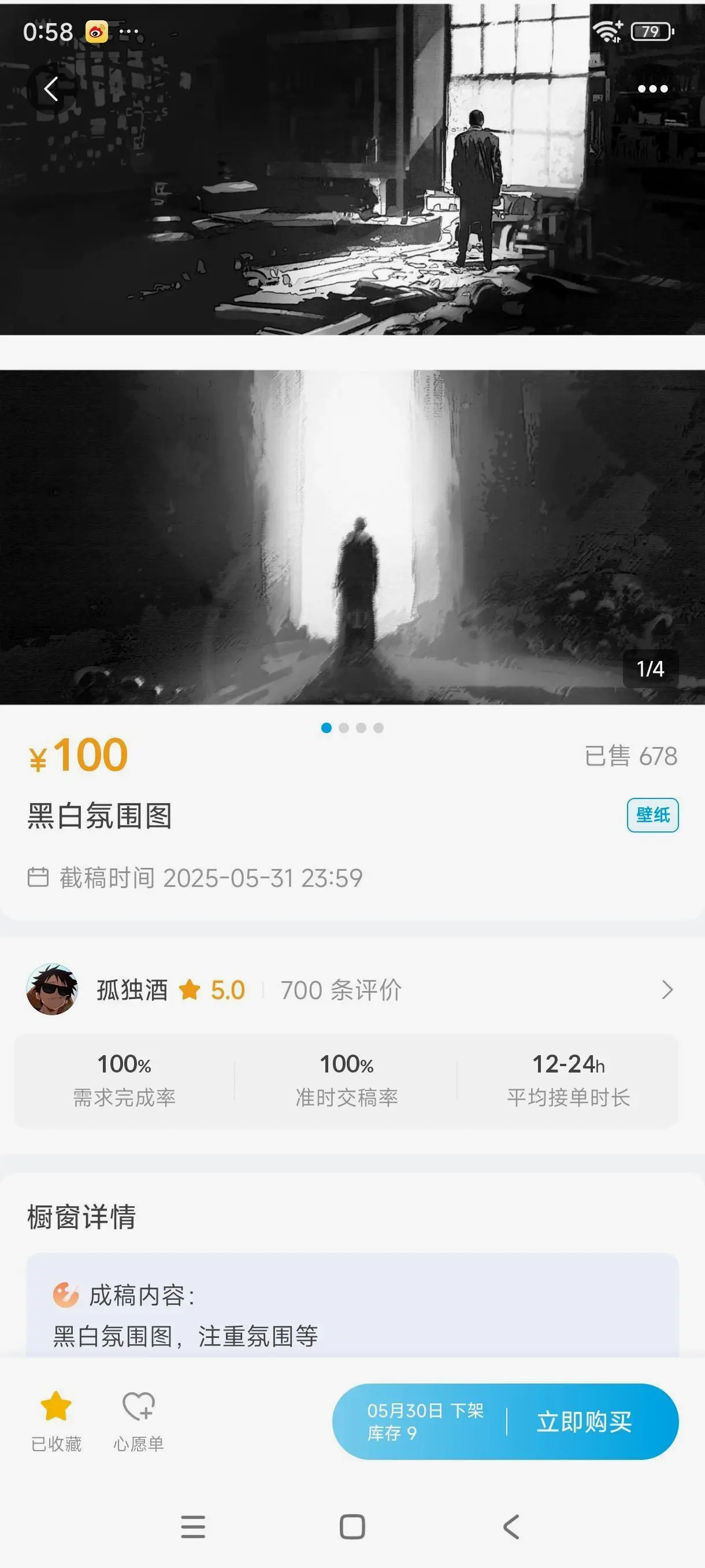705x1568 pixels.
Task: Tap the image carousel page indicator dots
Action: point(352,728)
